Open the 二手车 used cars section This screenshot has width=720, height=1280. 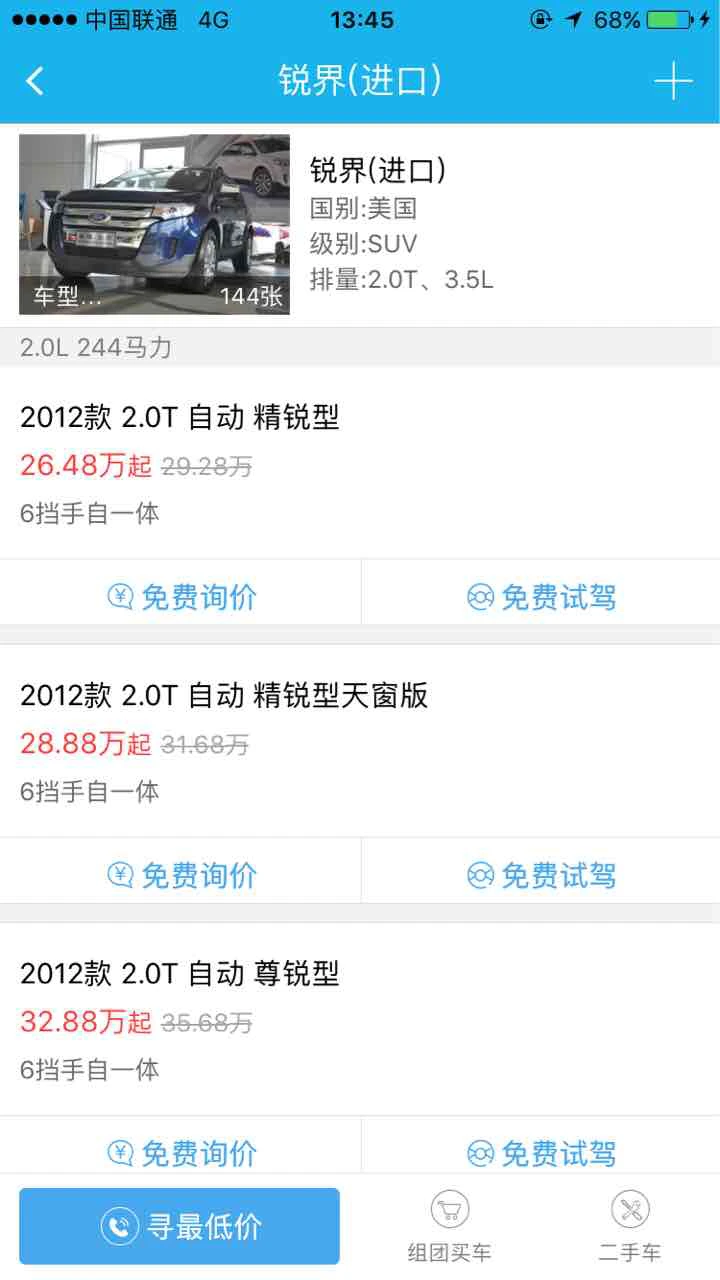pos(630,1226)
